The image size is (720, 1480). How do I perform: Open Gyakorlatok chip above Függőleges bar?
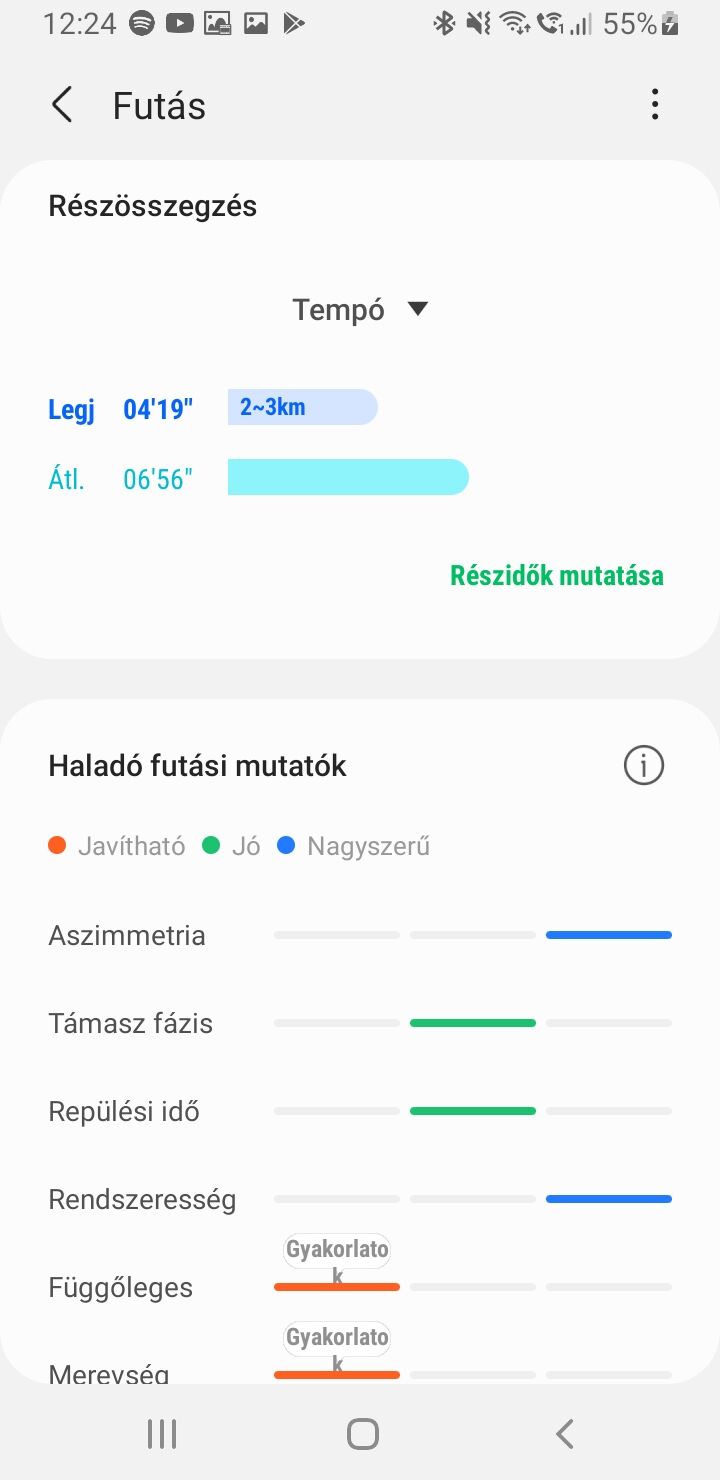coord(337,1258)
